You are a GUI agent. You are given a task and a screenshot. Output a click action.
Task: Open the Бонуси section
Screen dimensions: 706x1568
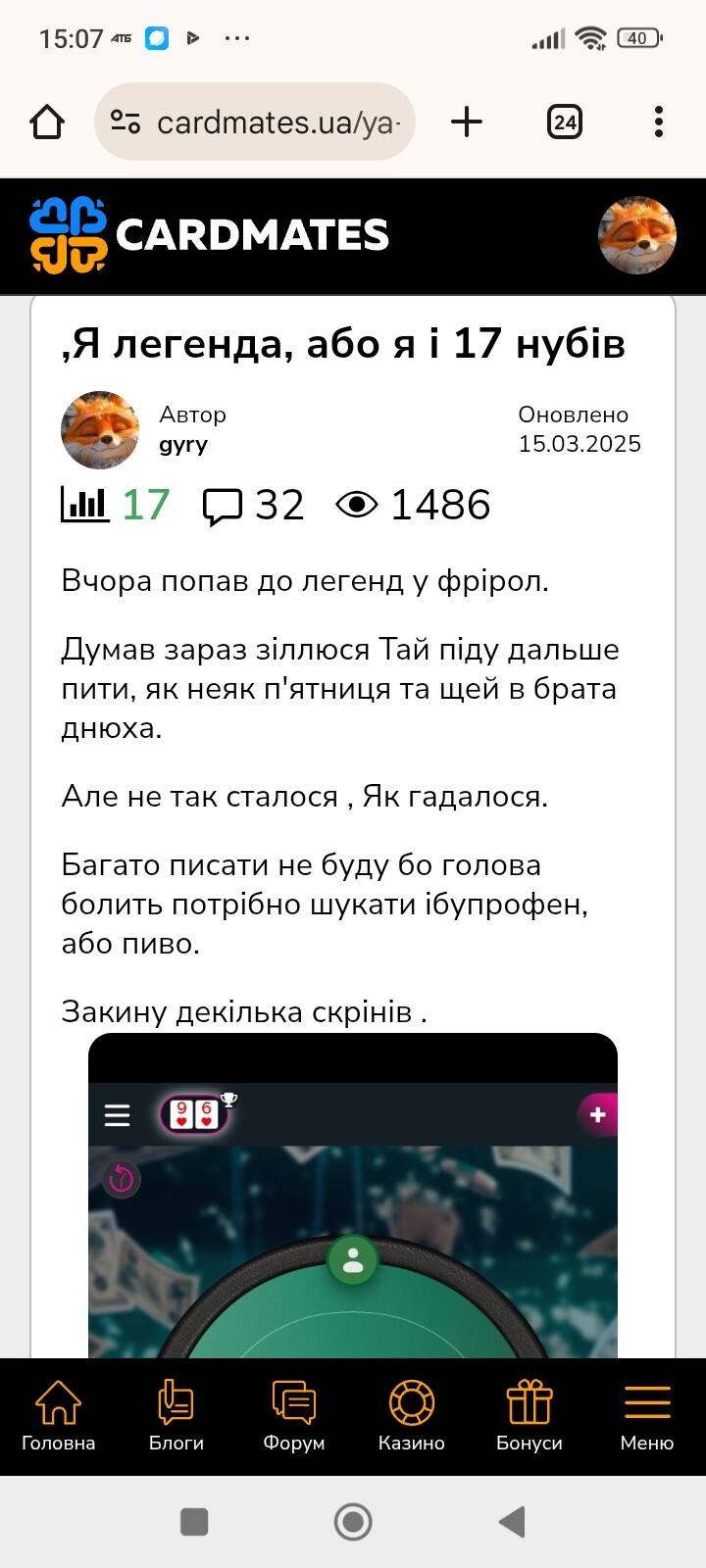(529, 1416)
